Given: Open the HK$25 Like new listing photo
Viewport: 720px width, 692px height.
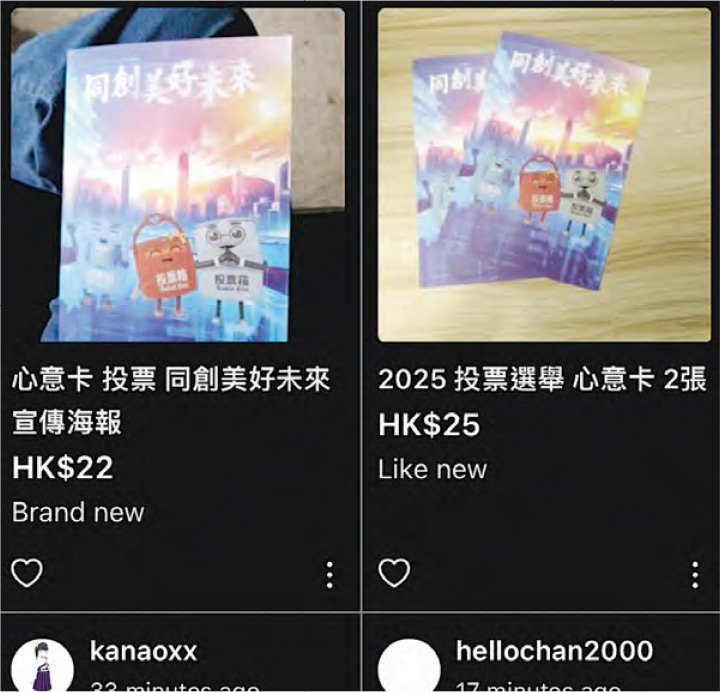Looking at the screenshot, I should click(x=543, y=175).
